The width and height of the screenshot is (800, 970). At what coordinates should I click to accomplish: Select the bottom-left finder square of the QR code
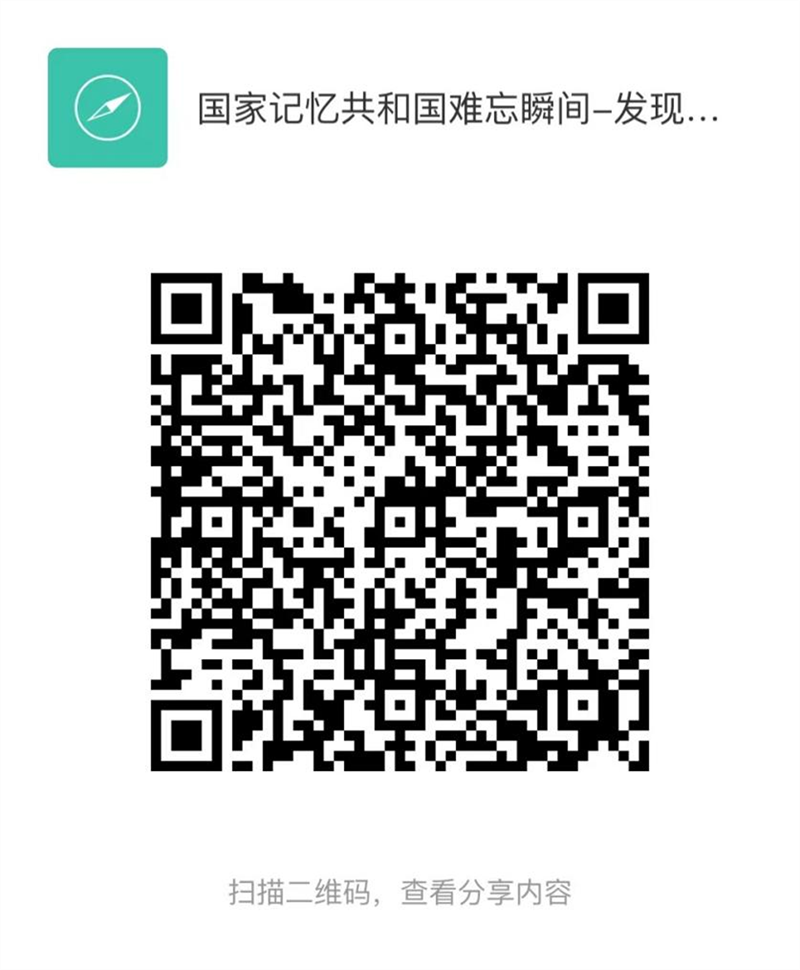[x=185, y=735]
